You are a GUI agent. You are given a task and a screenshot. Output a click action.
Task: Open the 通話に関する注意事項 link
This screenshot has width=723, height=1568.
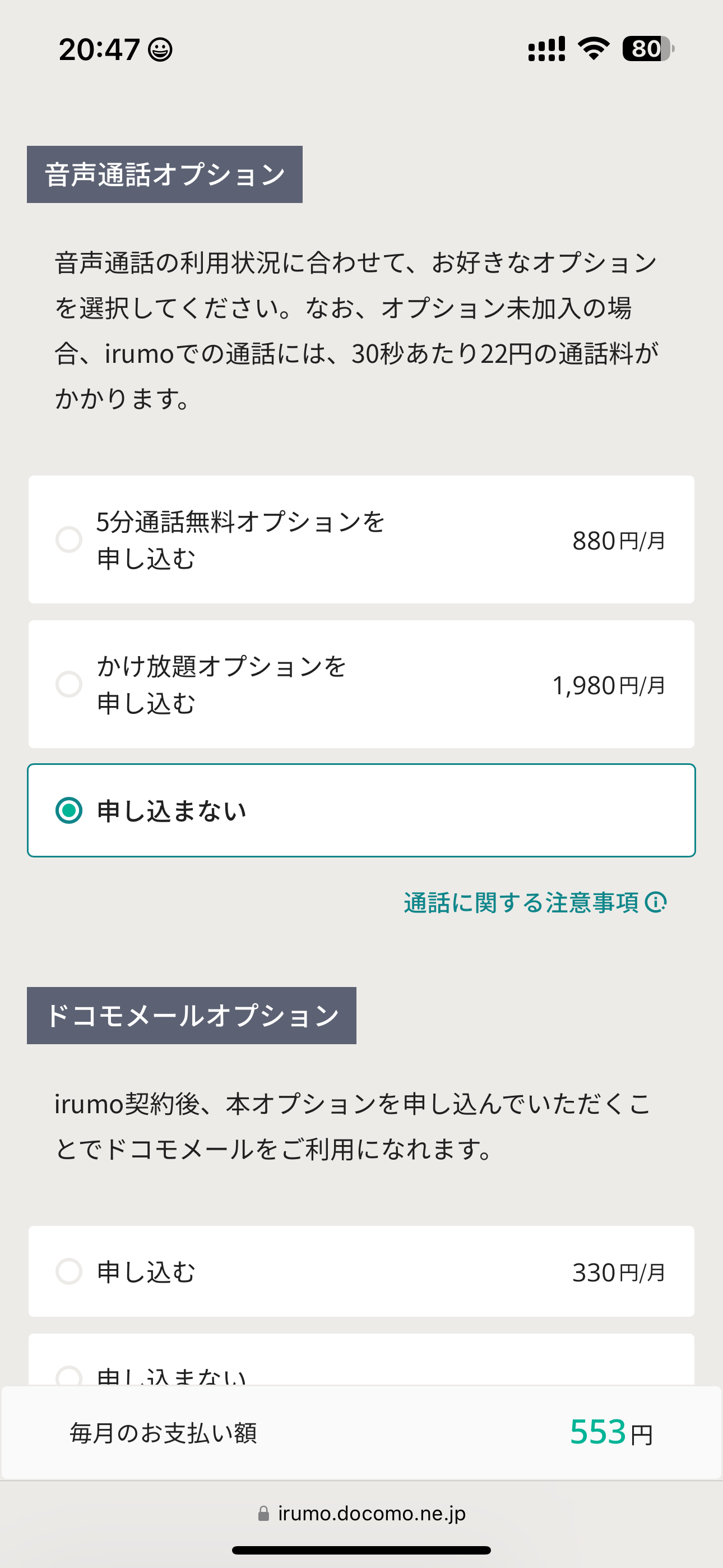pyautogui.click(x=536, y=902)
